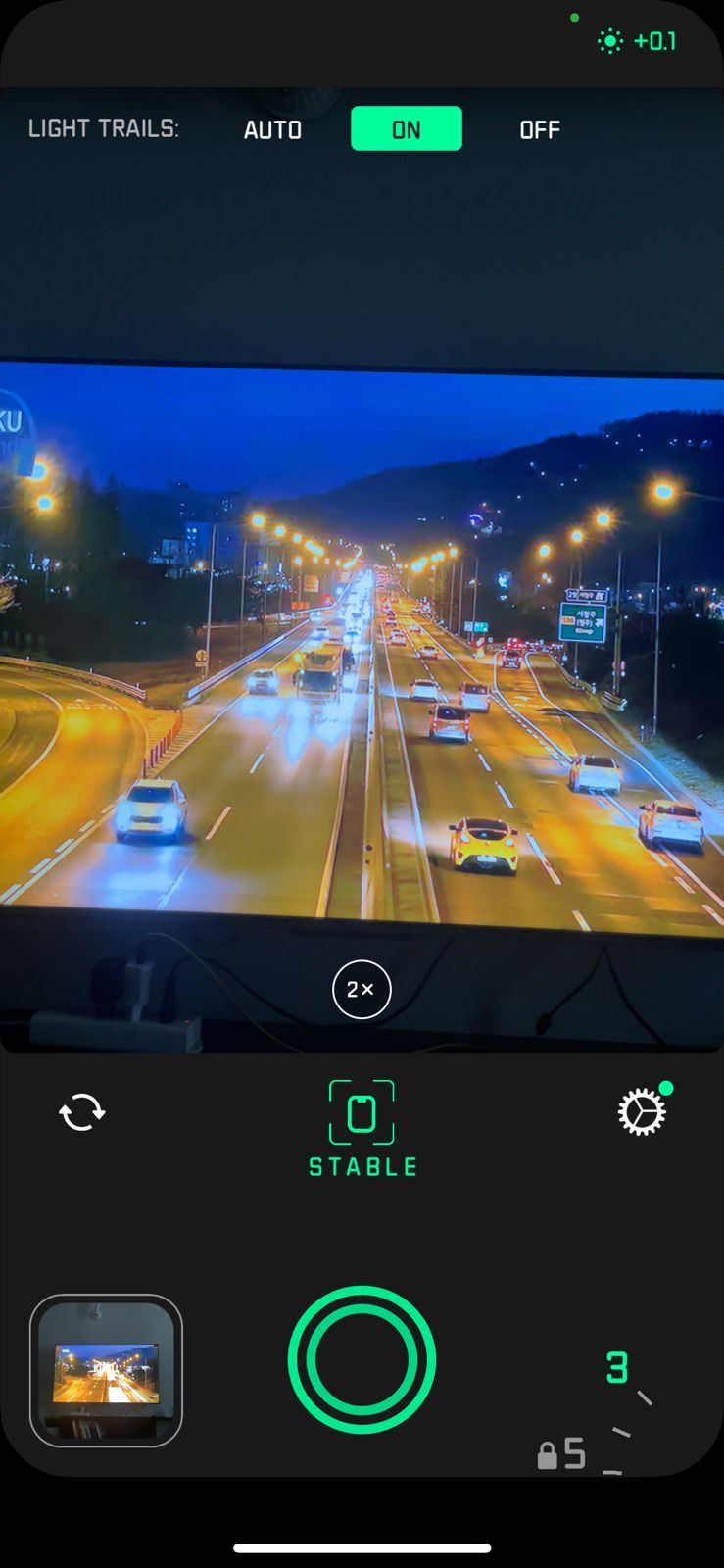Tap the LIGHT TRAILS label
This screenshot has width=724, height=1568.
click(x=101, y=127)
